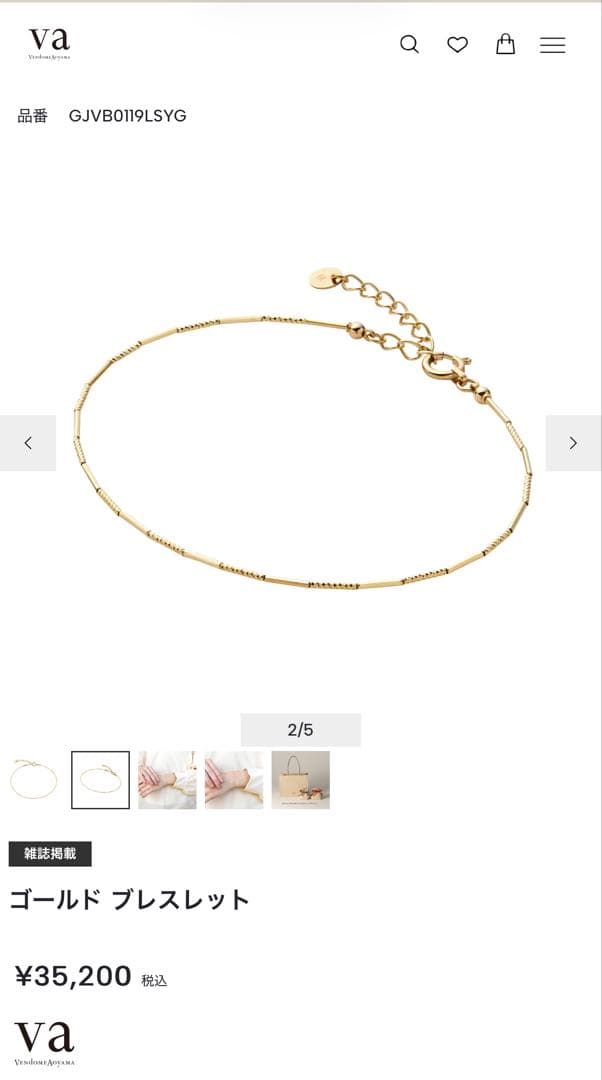
Task: Show next product image with right arrow
Action: 573,443
